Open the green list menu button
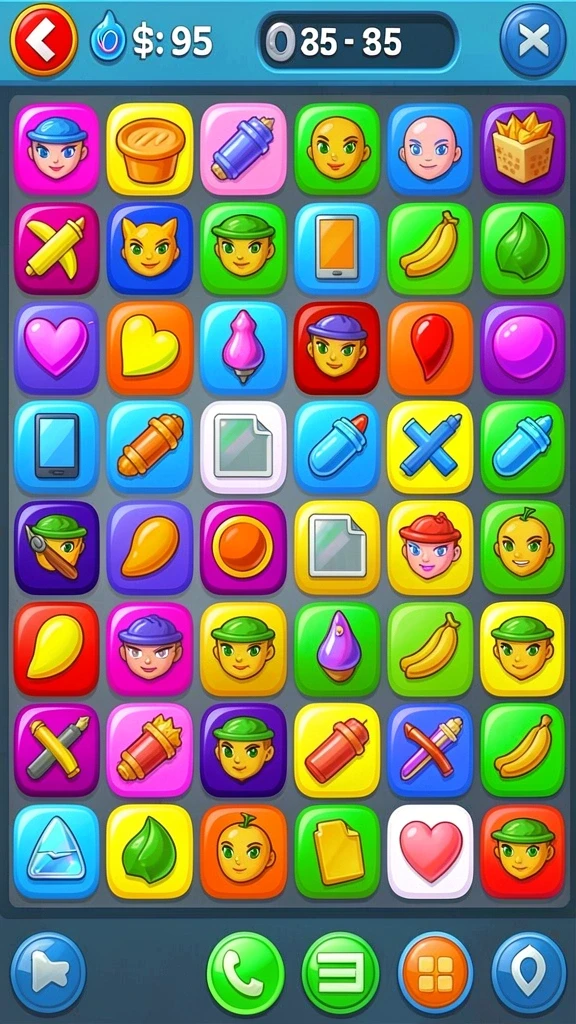This screenshot has width=576, height=1024. coord(340,974)
